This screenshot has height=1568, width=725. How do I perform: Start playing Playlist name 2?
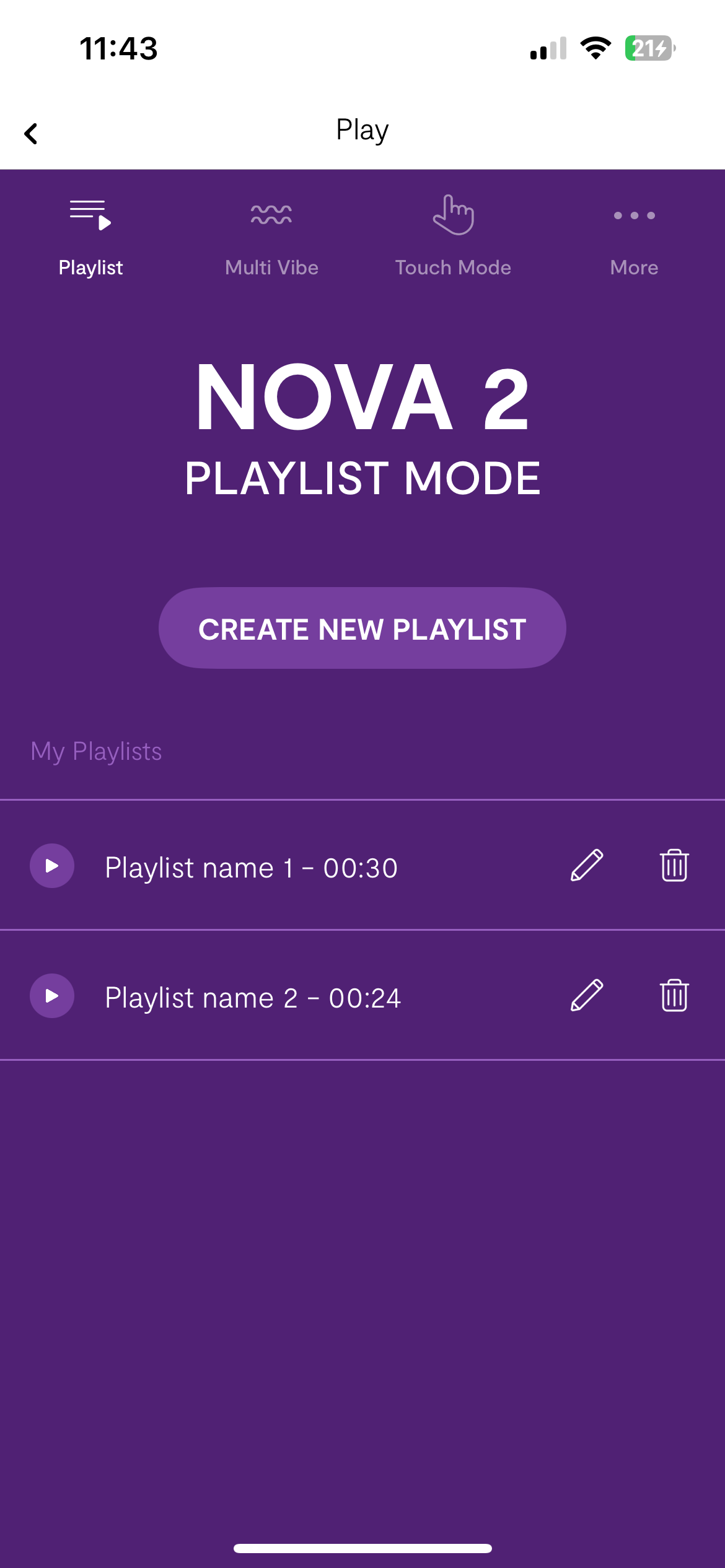point(52,996)
